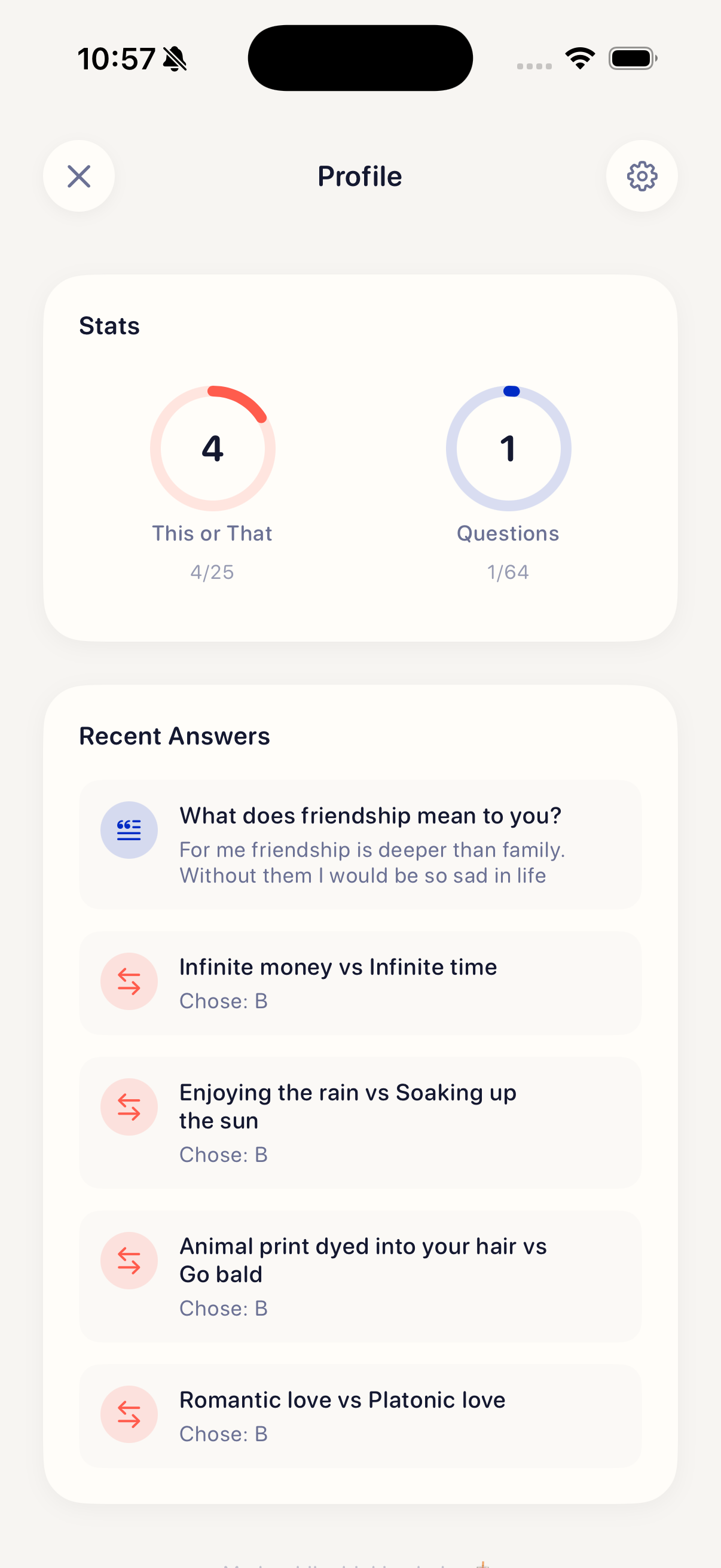This screenshot has width=721, height=1568.
Task: Click the Stats section title
Action: click(x=109, y=326)
